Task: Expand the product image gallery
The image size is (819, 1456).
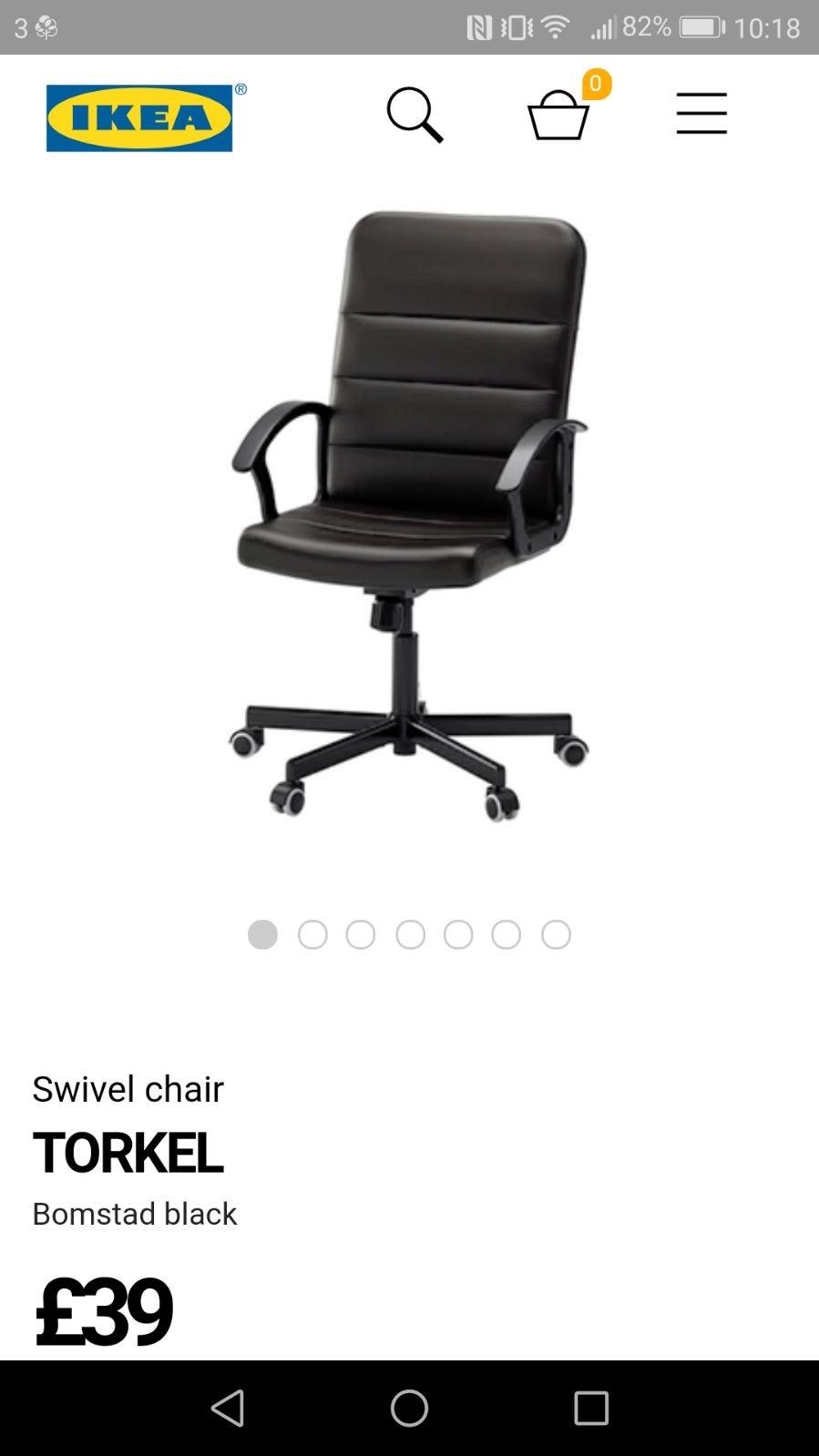Action: pos(408,519)
